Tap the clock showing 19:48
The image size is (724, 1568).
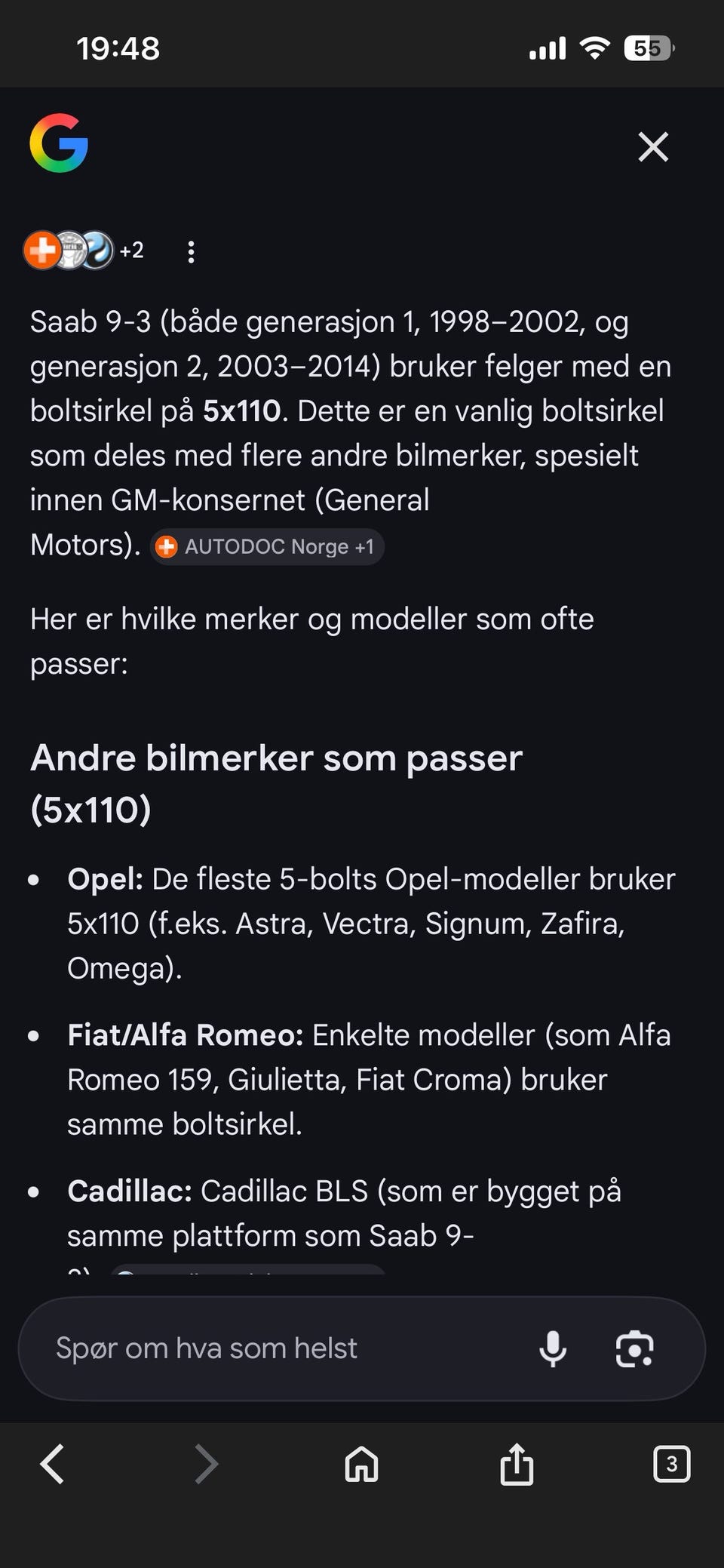tap(119, 48)
